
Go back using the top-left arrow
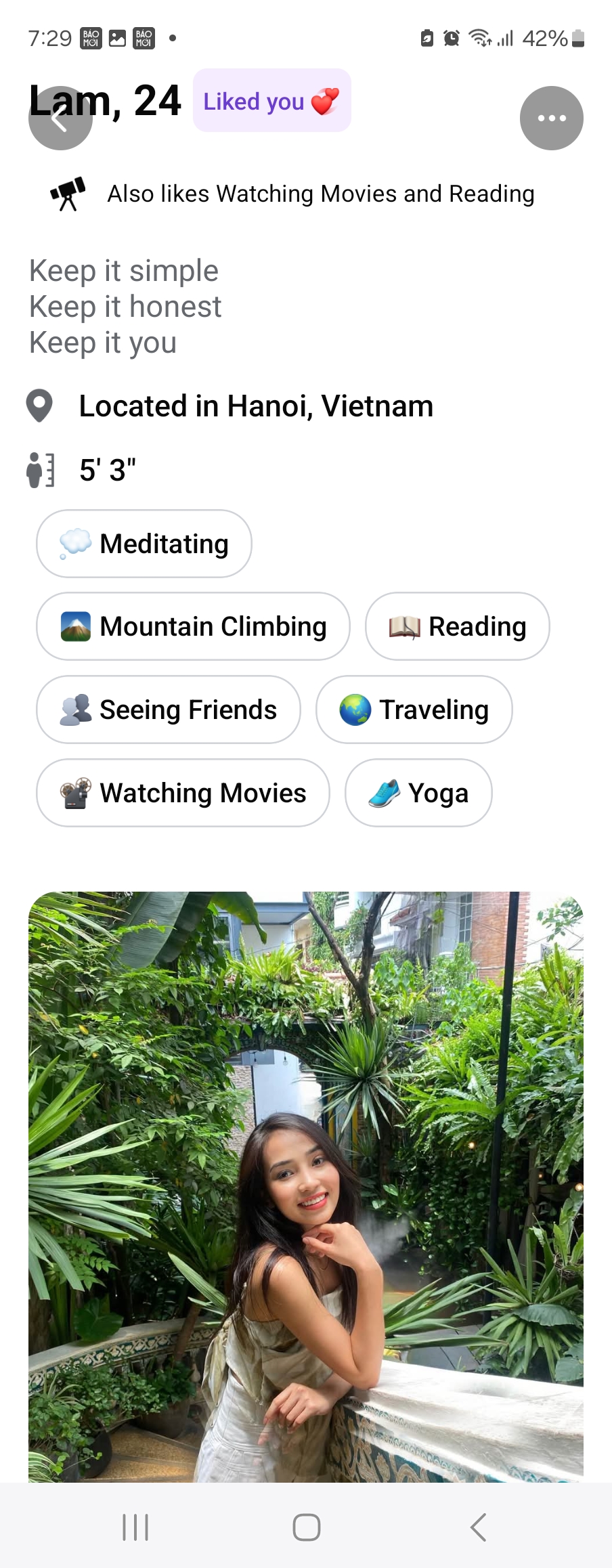pos(60,119)
